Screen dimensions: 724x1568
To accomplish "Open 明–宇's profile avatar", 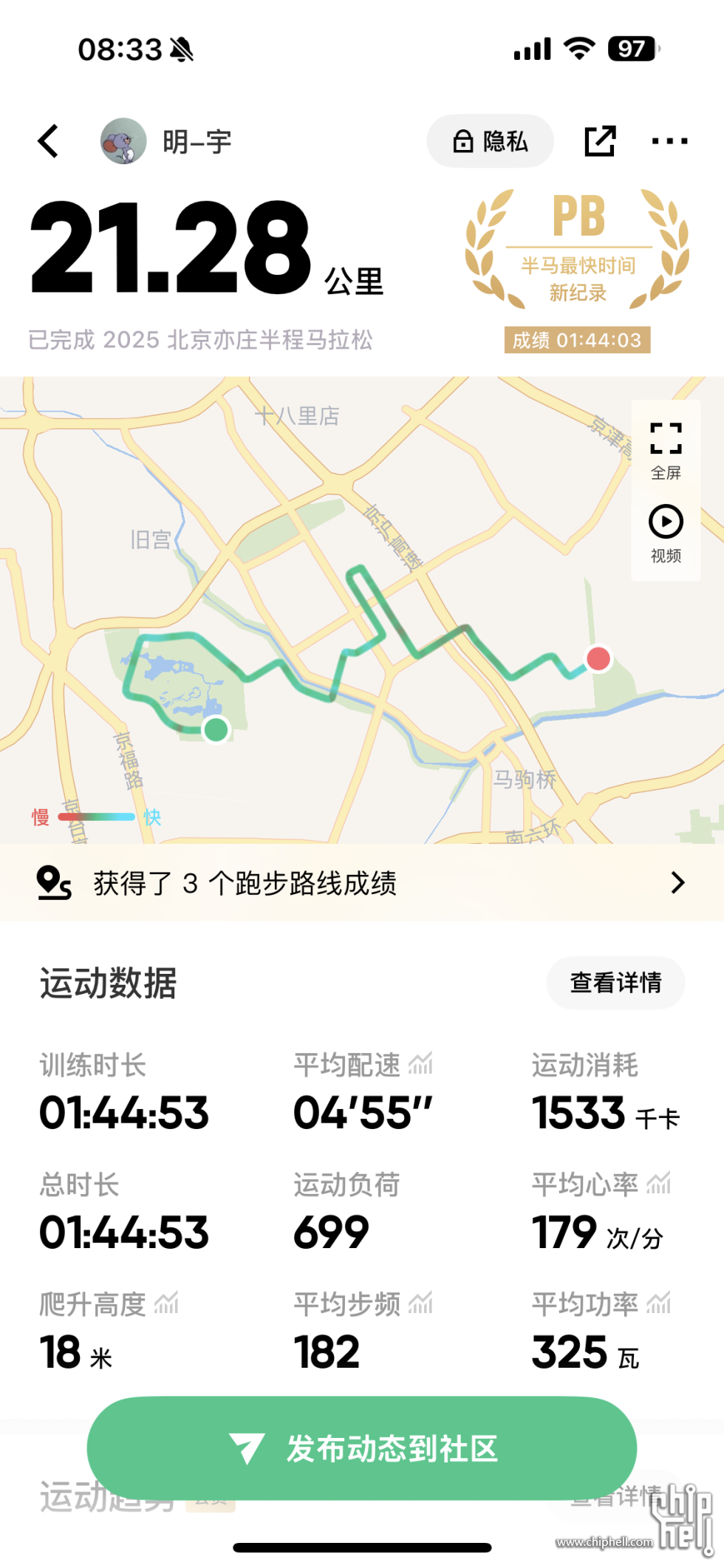I will pos(123,141).
